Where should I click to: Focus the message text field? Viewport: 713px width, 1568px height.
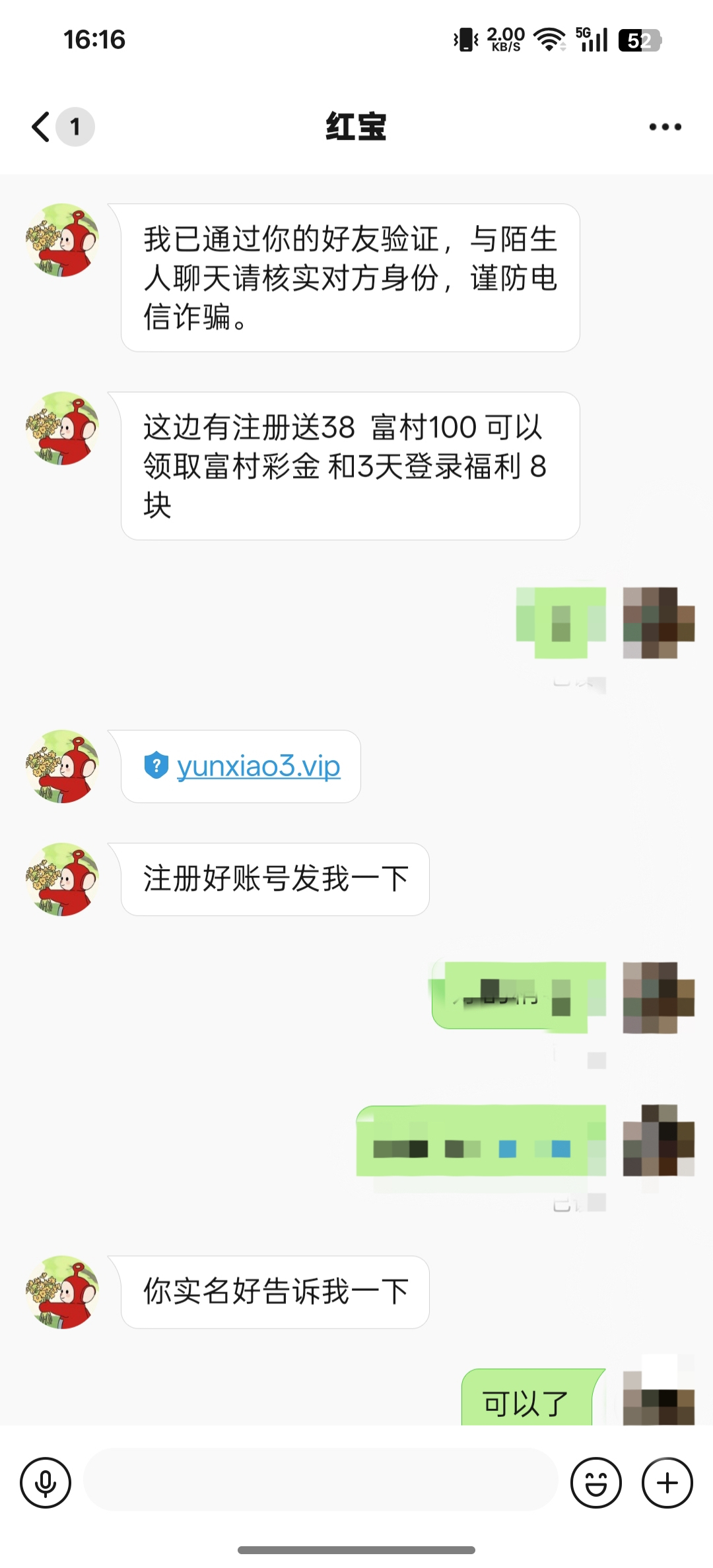tap(321, 1480)
